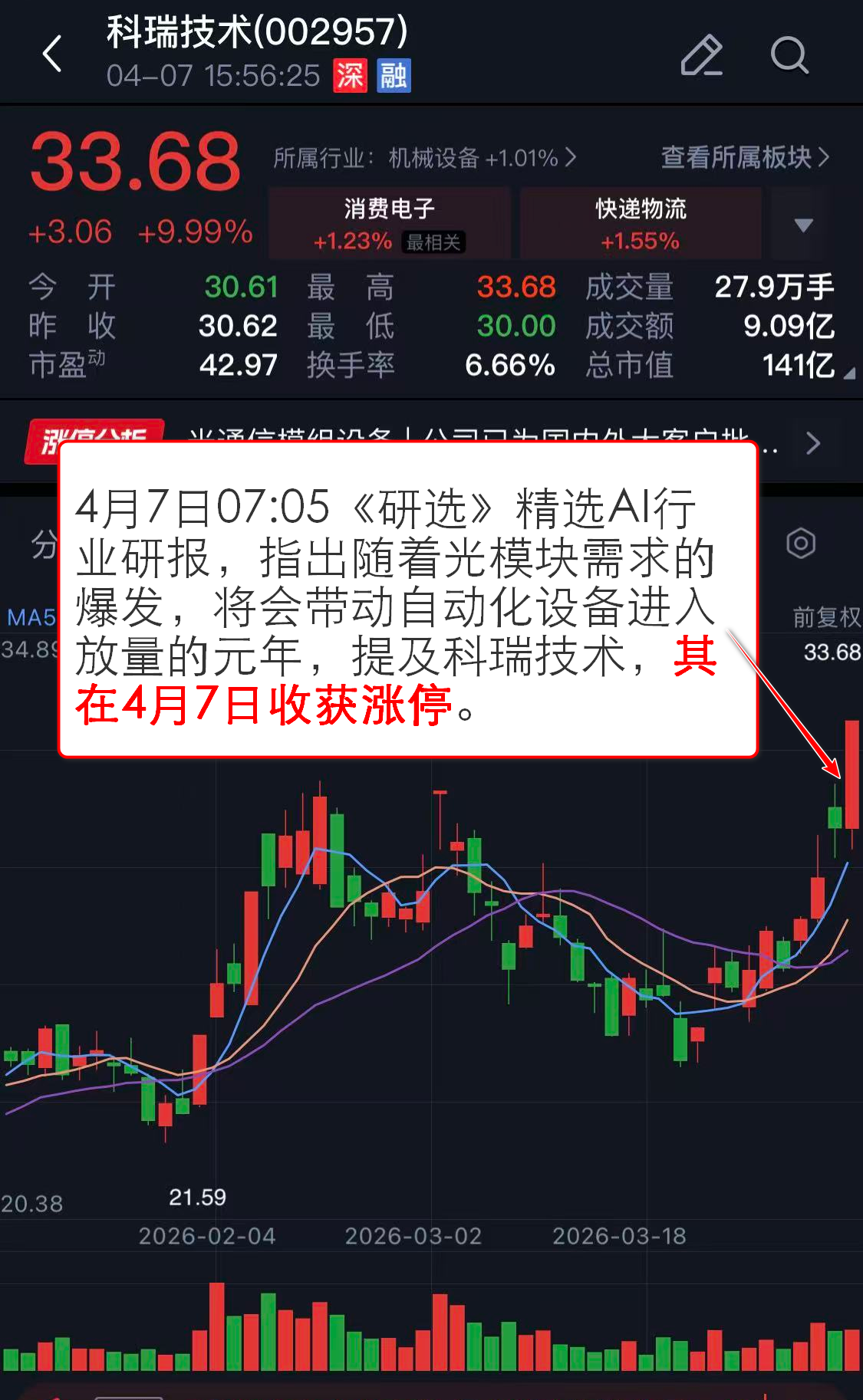
Task: Expand the sector list dropdown arrow
Action: [x=803, y=225]
